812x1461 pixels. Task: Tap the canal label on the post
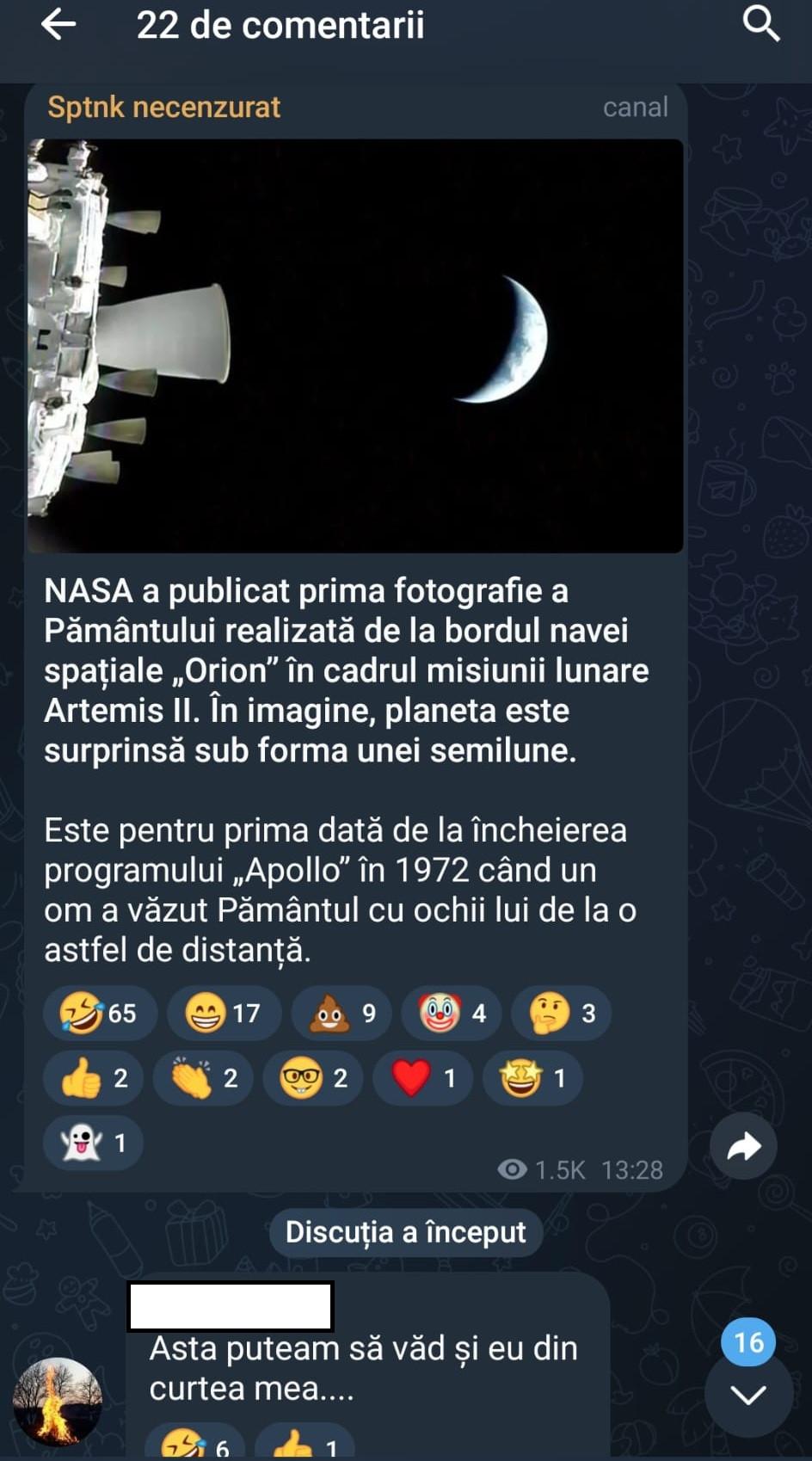[x=636, y=107]
